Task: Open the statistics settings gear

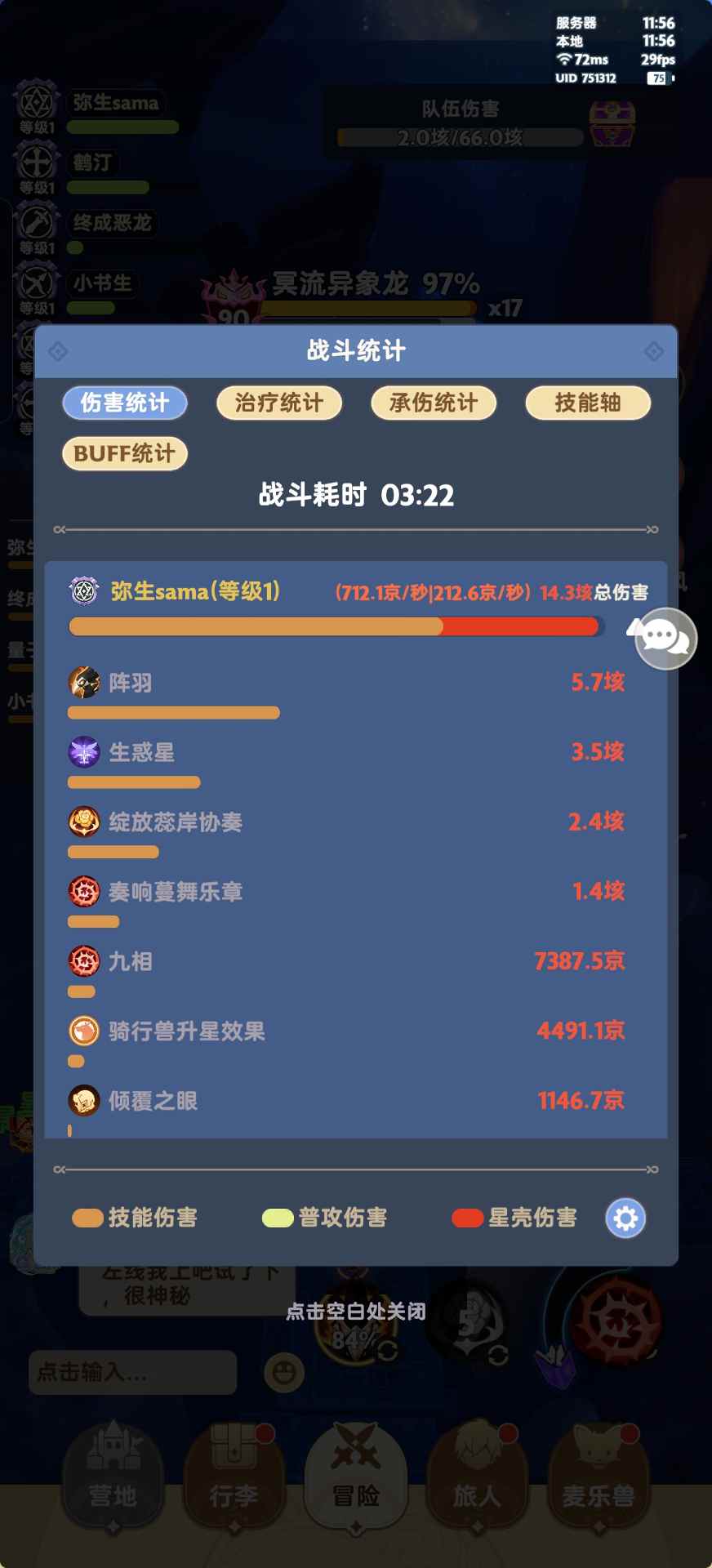Action: pyautogui.click(x=625, y=1217)
